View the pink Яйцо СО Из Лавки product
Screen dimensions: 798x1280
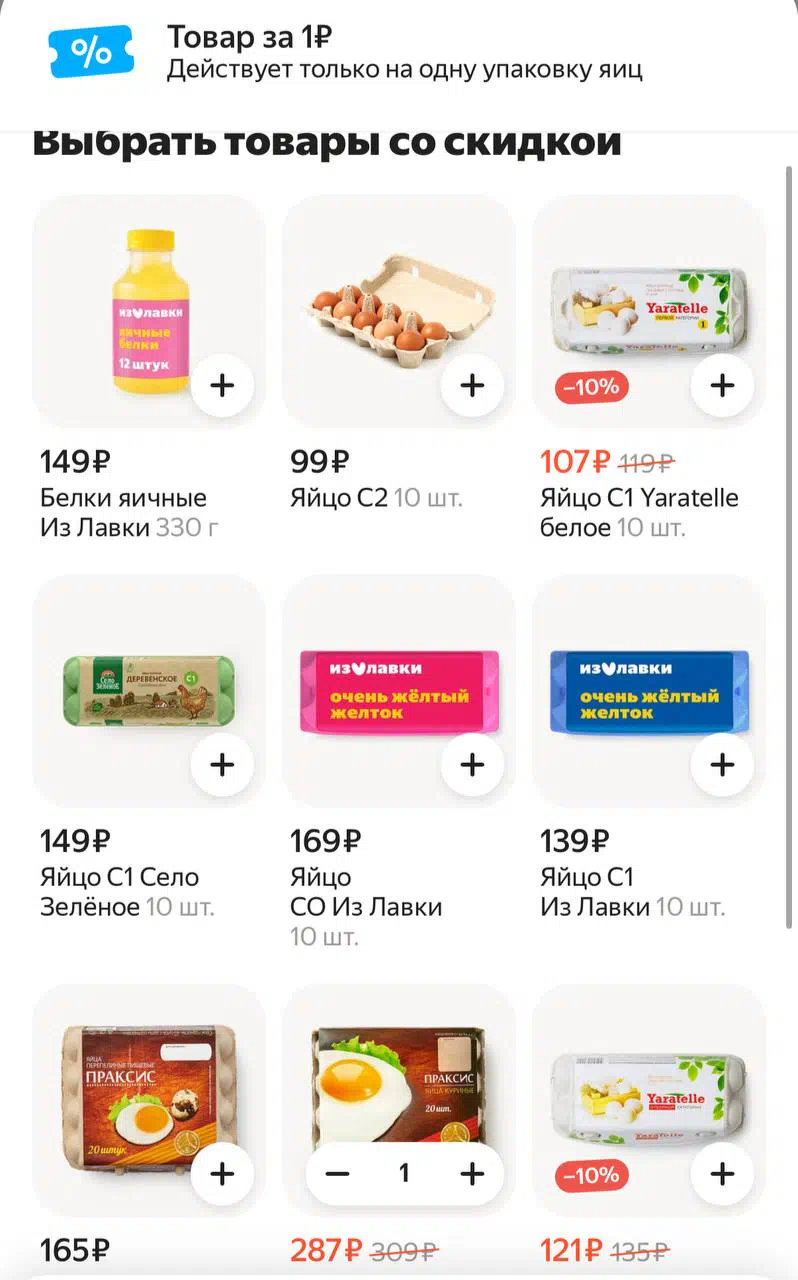point(399,691)
